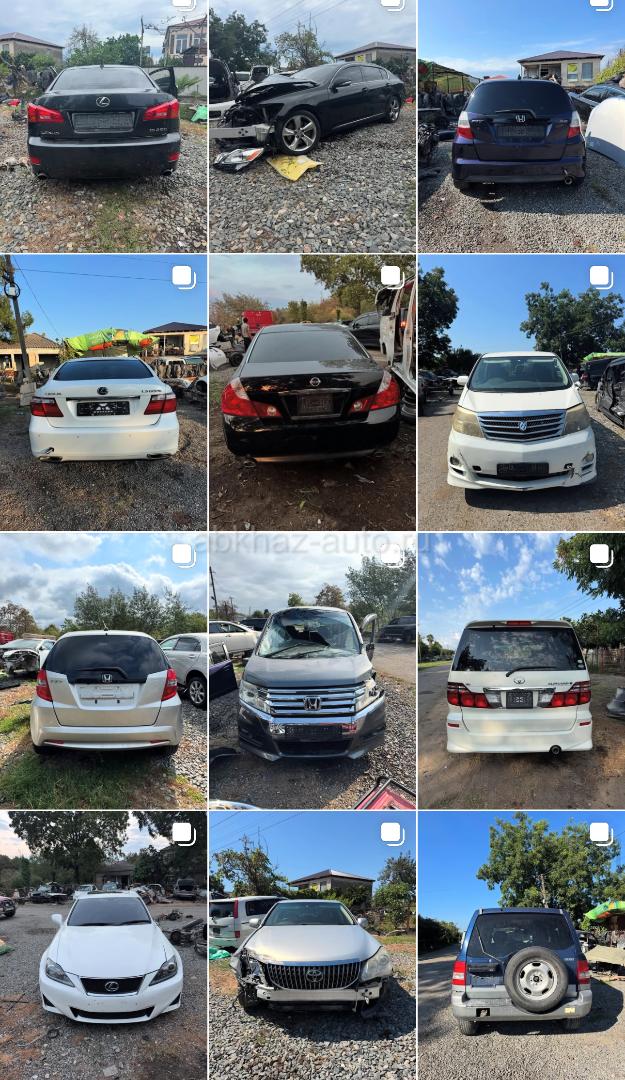Open the crashed black sedan side-view post
Screen dimensions: 625x1080
(x=312, y=125)
